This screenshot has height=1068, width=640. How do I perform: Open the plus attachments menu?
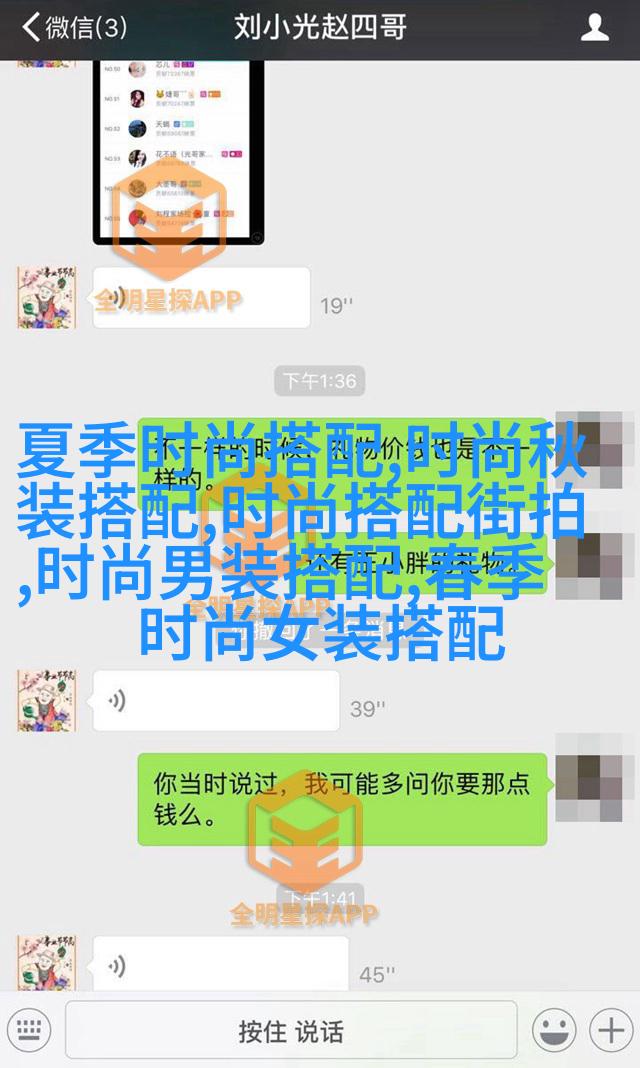(x=609, y=1029)
